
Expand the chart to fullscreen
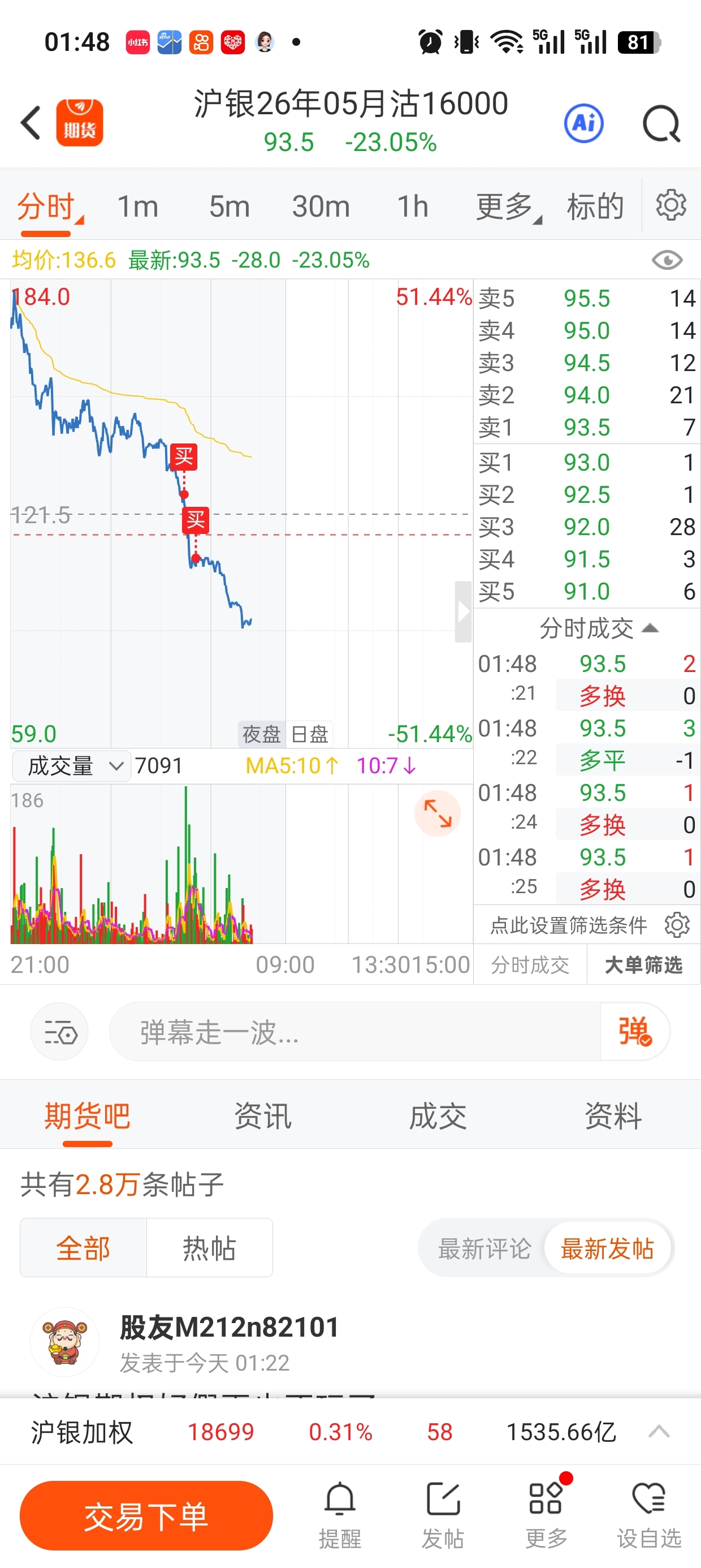pos(438,813)
